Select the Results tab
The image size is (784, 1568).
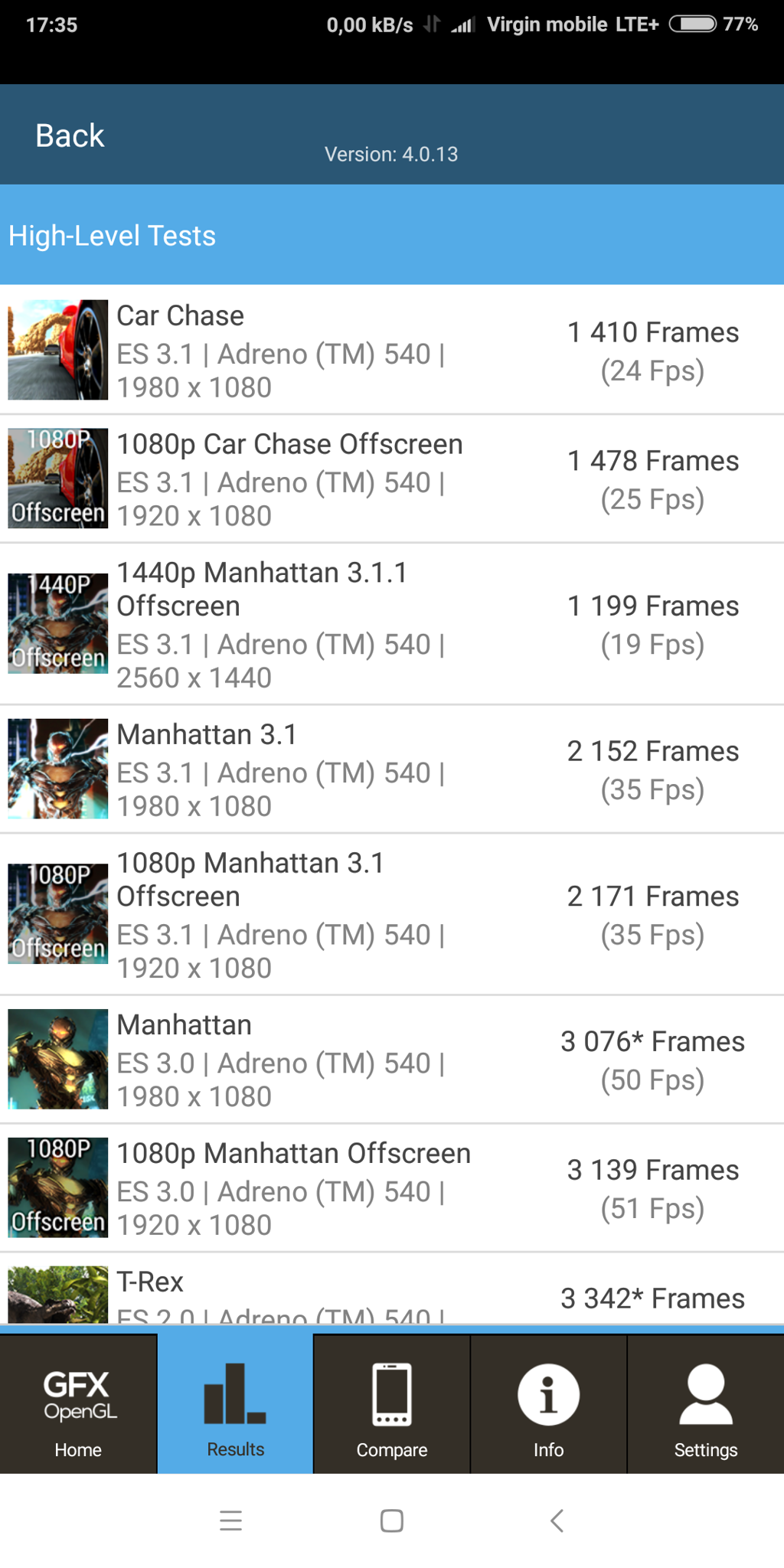pyautogui.click(x=235, y=1404)
